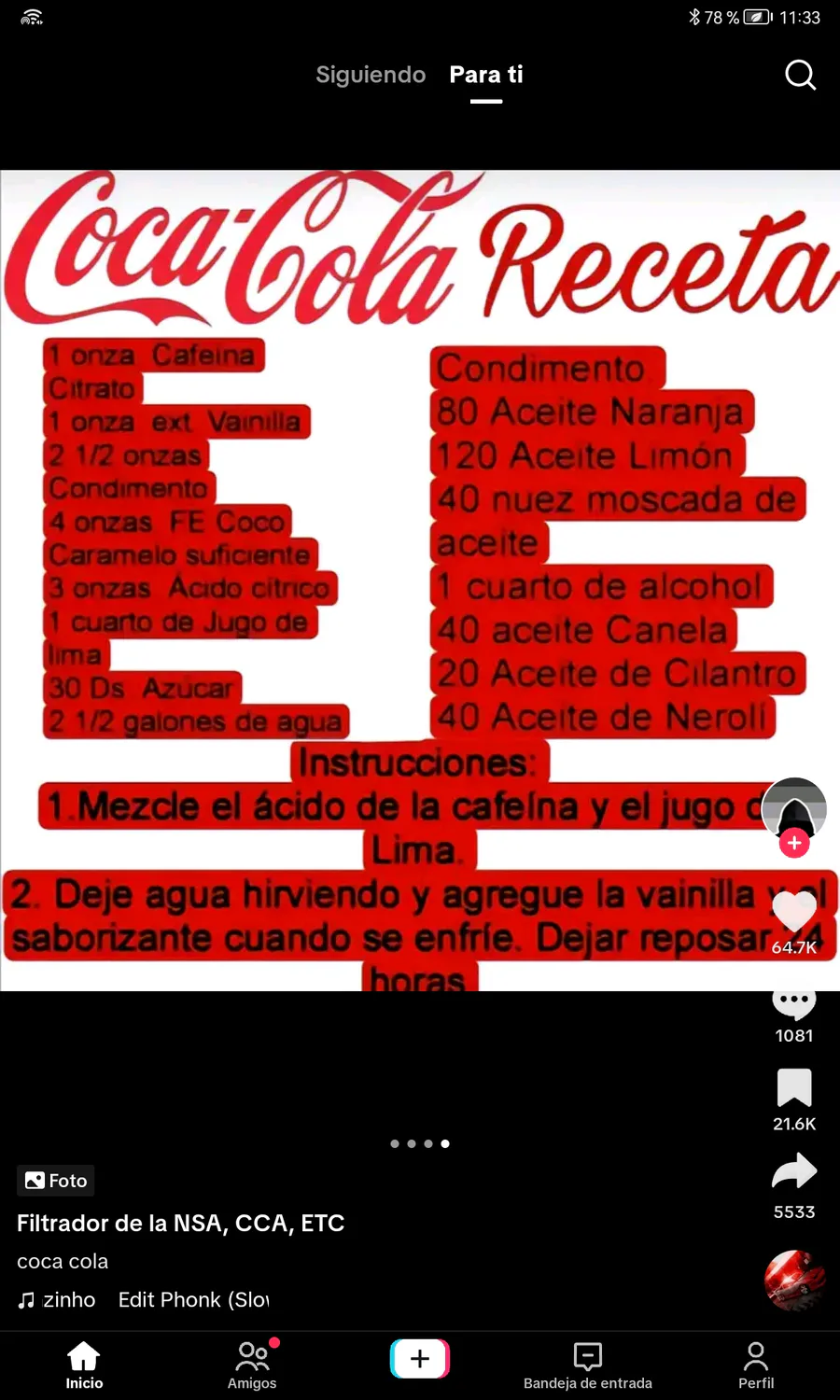Select the Para ti tab

pyautogui.click(x=486, y=75)
